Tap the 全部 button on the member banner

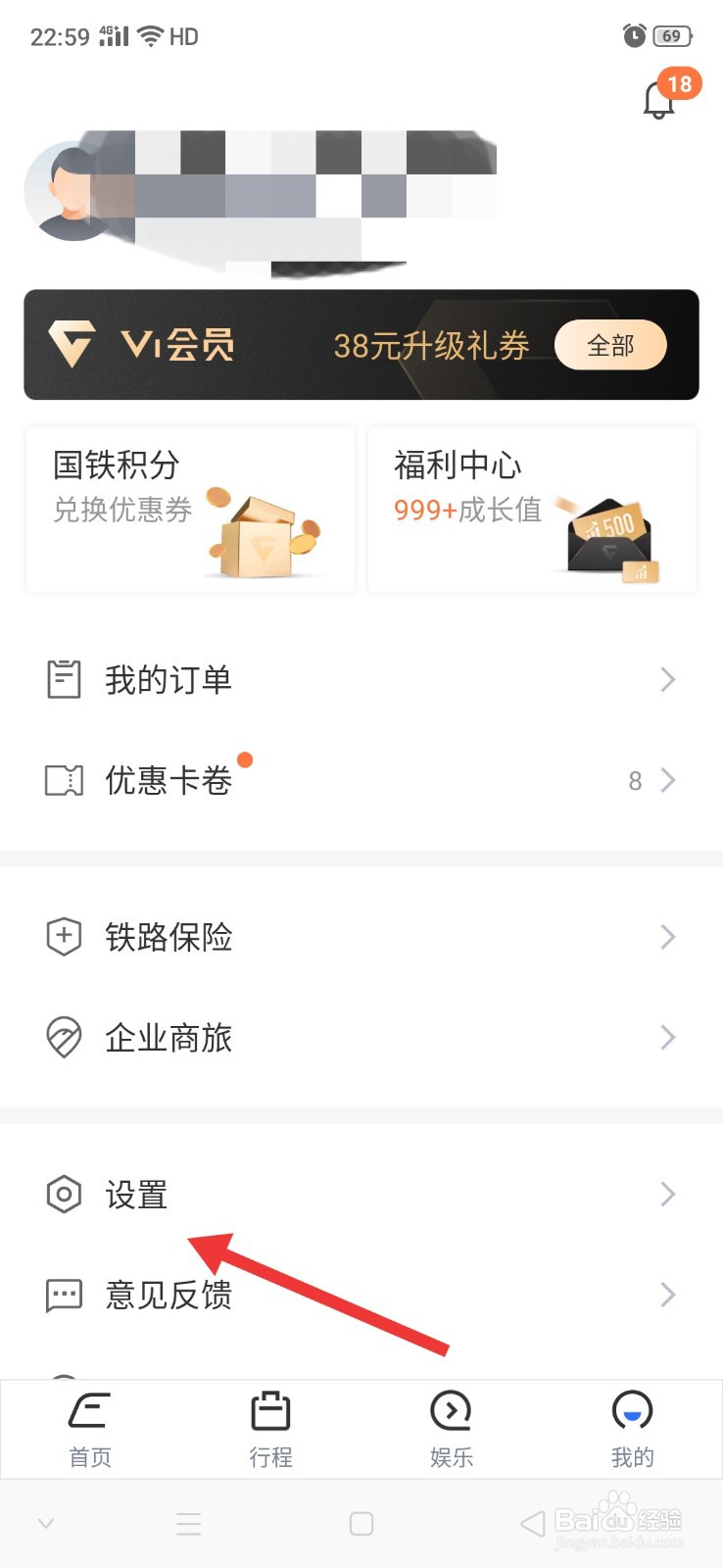tap(610, 345)
